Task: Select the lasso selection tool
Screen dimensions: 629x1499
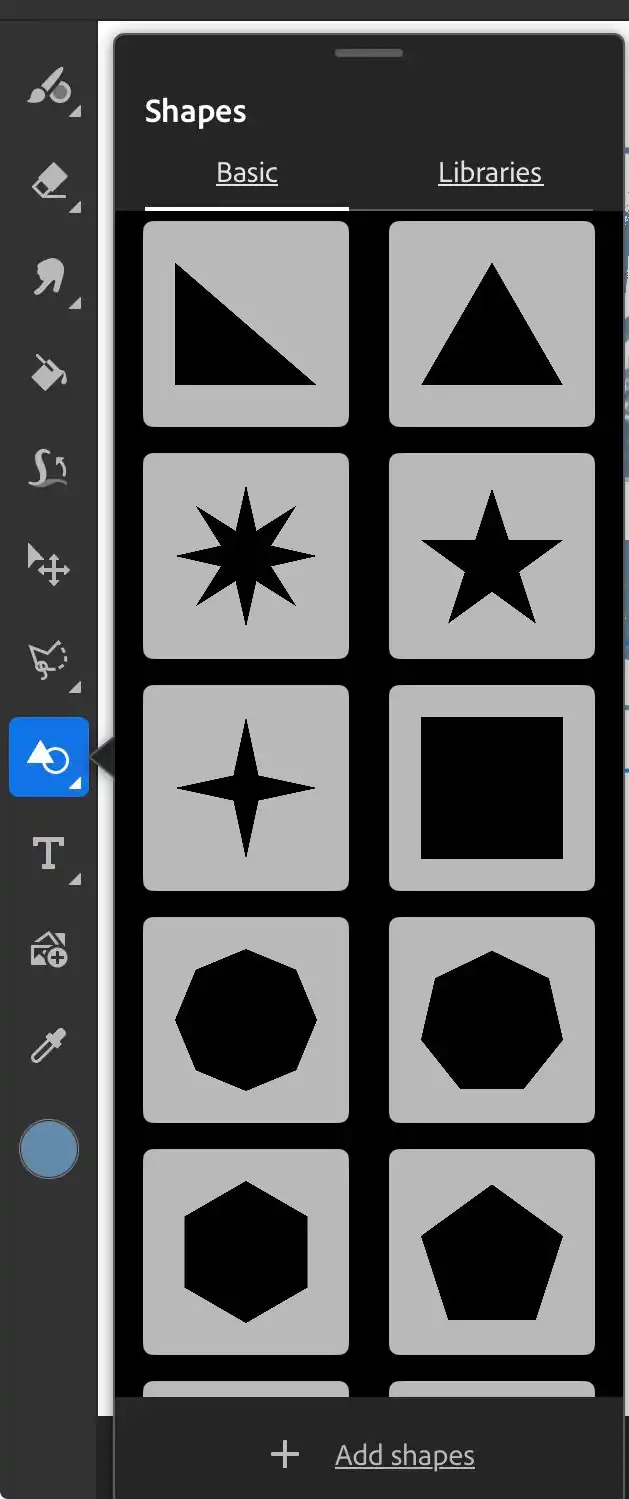Action: 48,661
